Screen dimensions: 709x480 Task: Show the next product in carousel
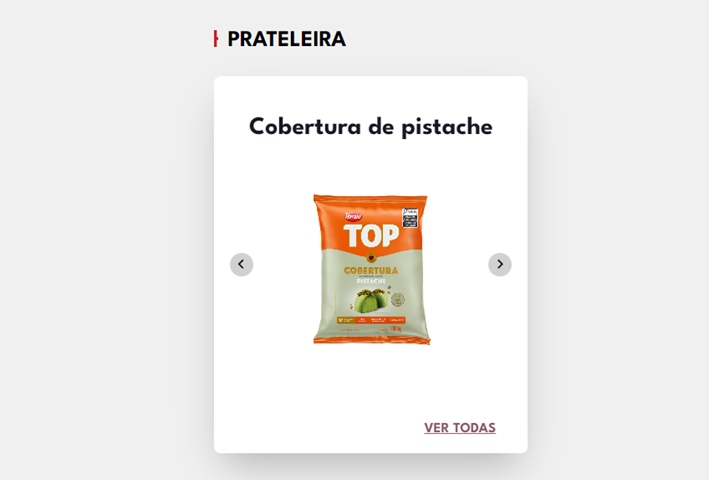(500, 264)
